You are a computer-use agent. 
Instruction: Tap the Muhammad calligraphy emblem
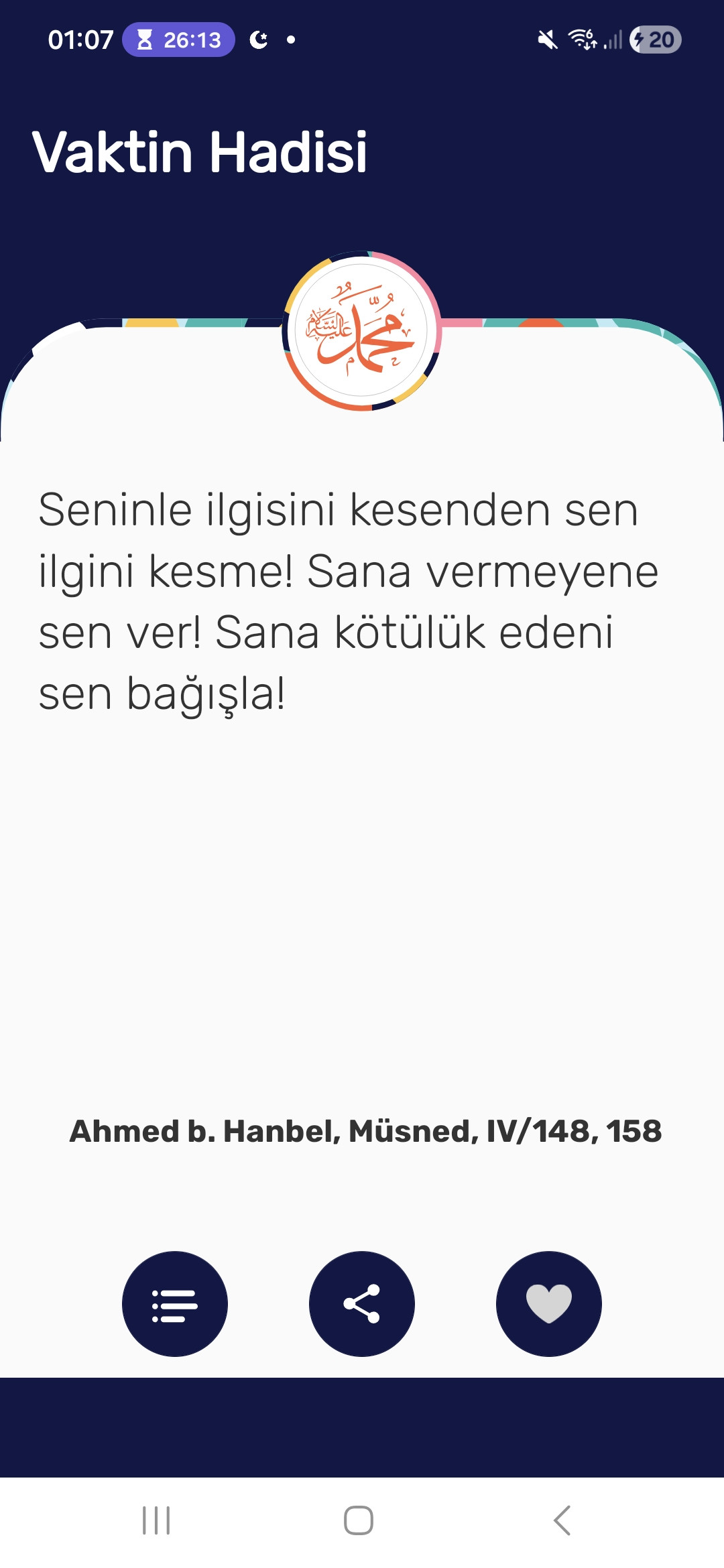[362, 333]
